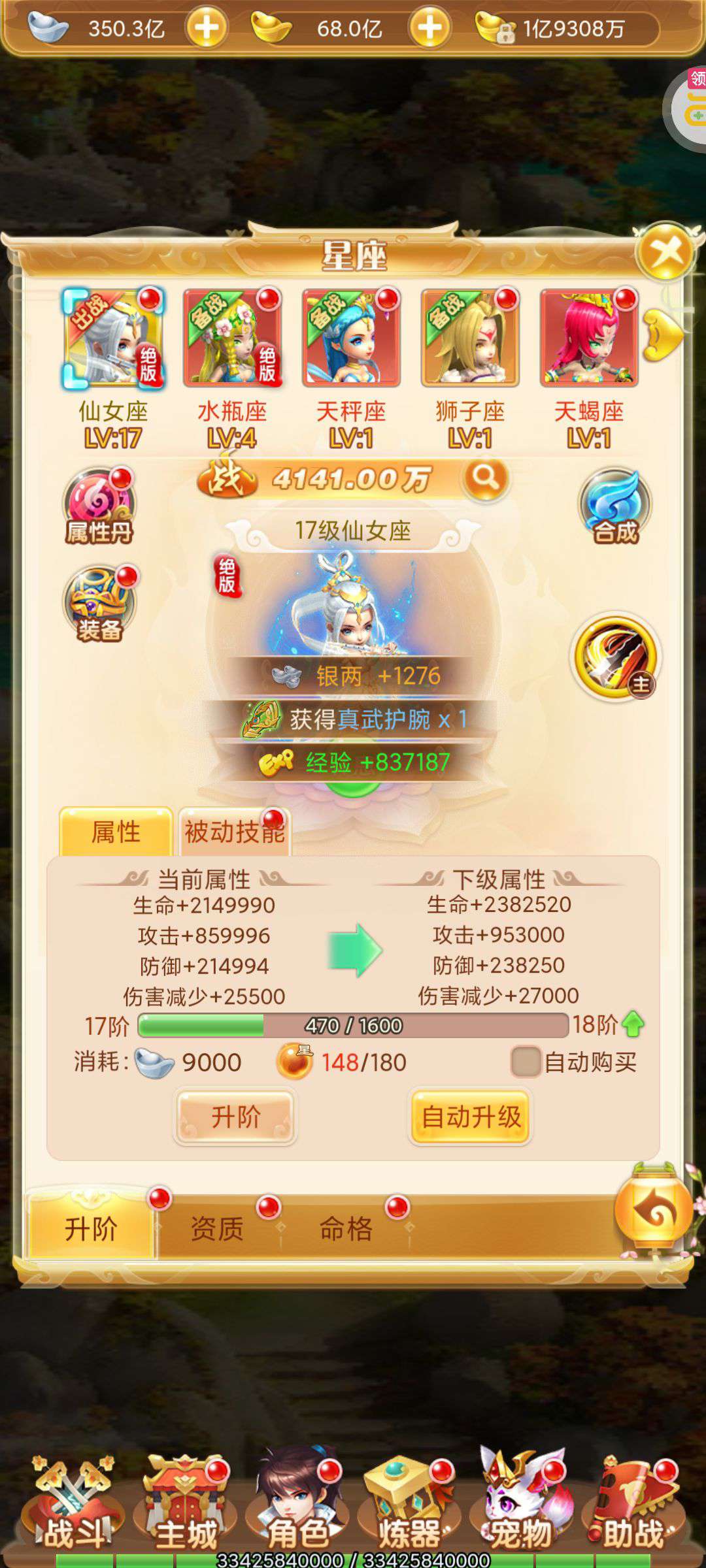Open the 装备 equipment icon

[100, 604]
